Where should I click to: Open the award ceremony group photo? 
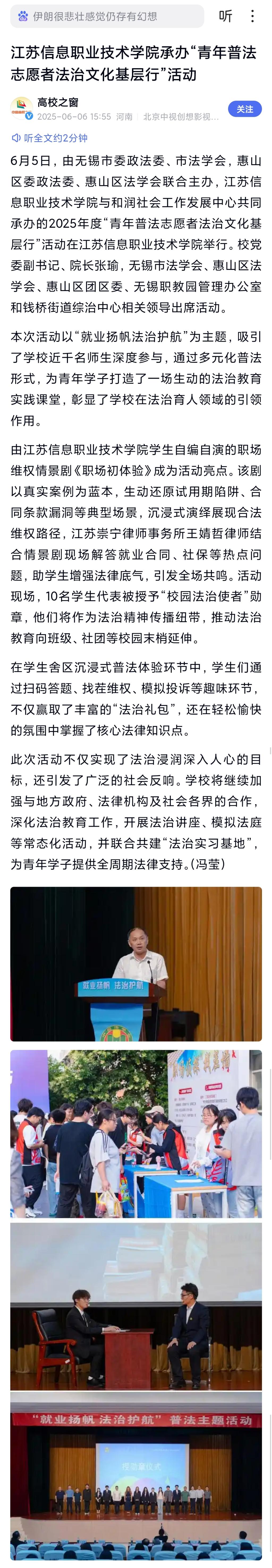136,1476
